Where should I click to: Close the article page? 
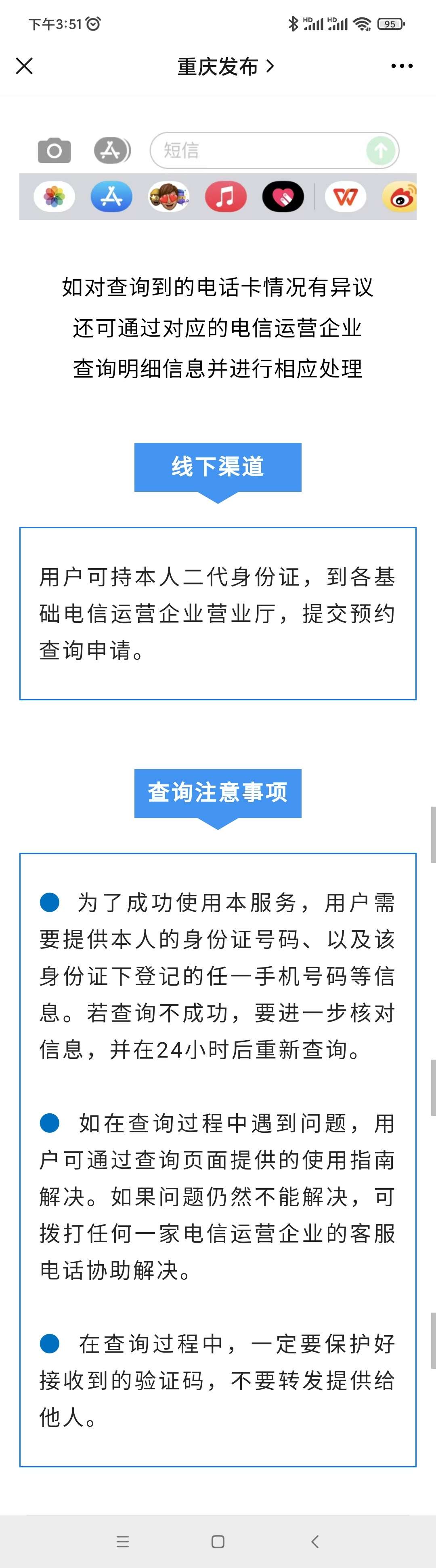coord(24,66)
